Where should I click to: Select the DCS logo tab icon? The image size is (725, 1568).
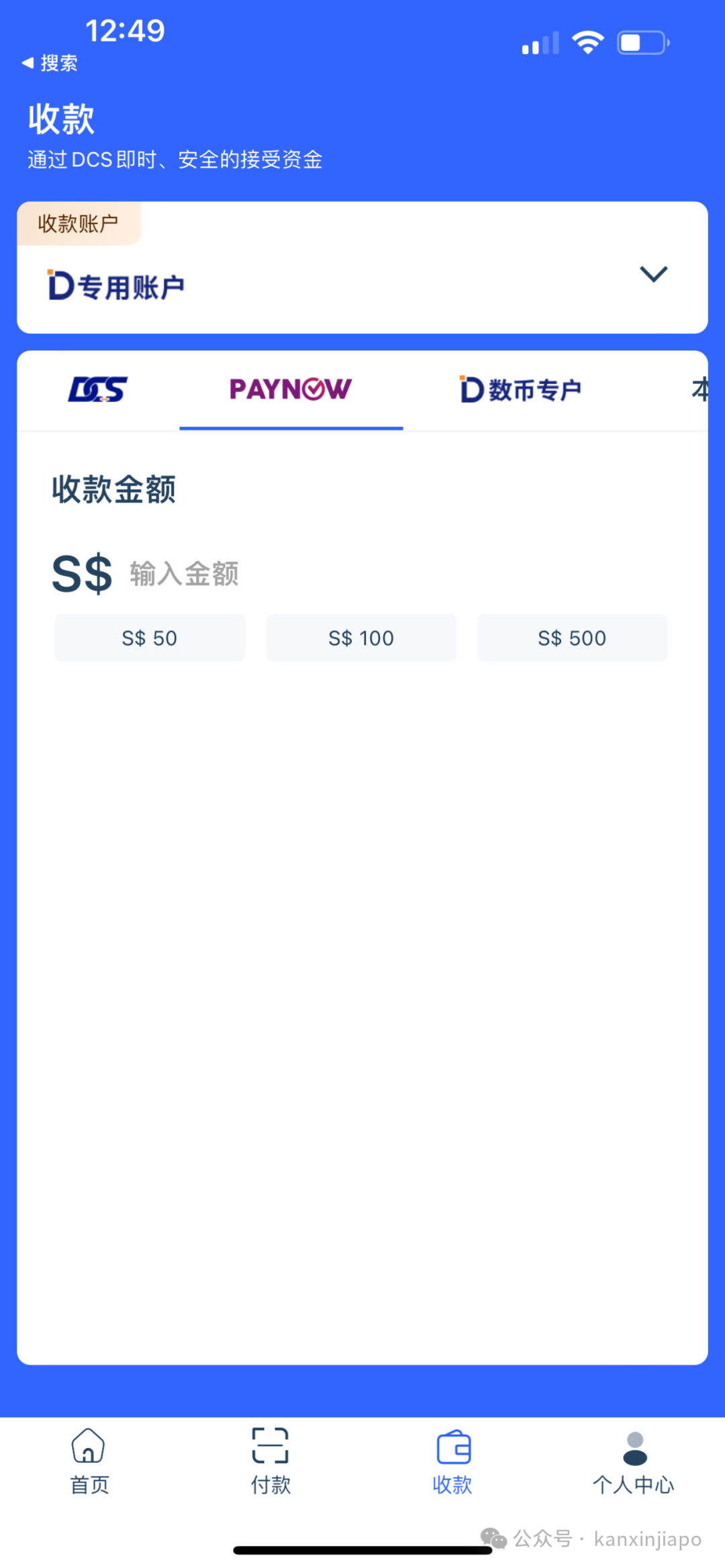pos(96,389)
